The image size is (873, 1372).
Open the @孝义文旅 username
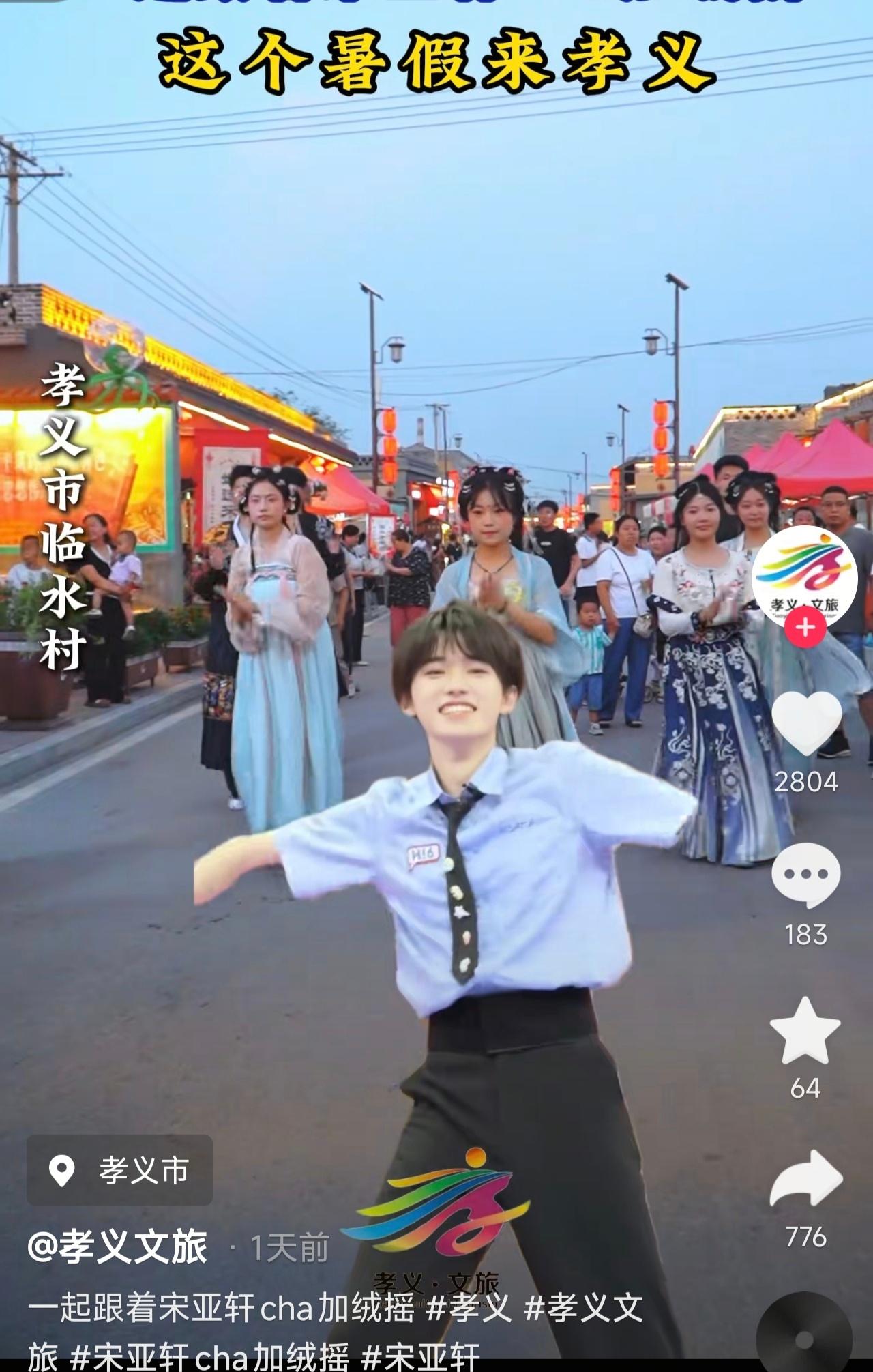[x=117, y=1248]
